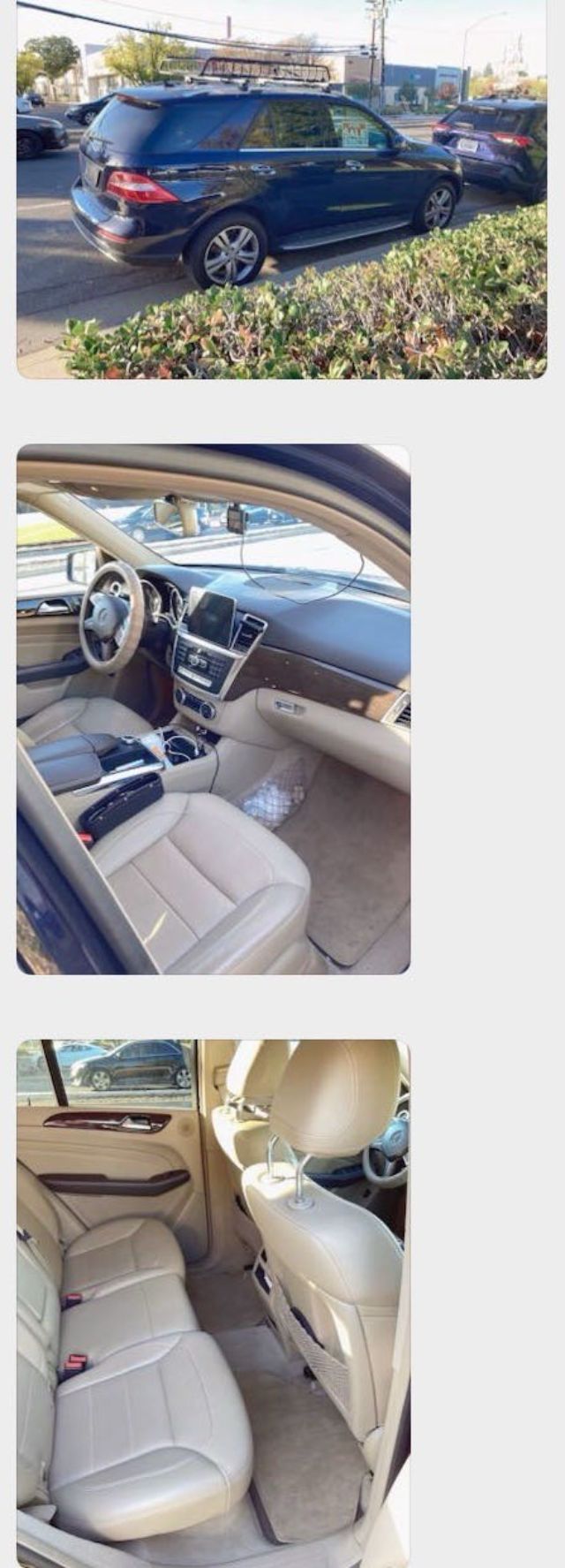The width and height of the screenshot is (565, 1568).
Task: View the front seats and dashboard photo
Action: tap(214, 708)
